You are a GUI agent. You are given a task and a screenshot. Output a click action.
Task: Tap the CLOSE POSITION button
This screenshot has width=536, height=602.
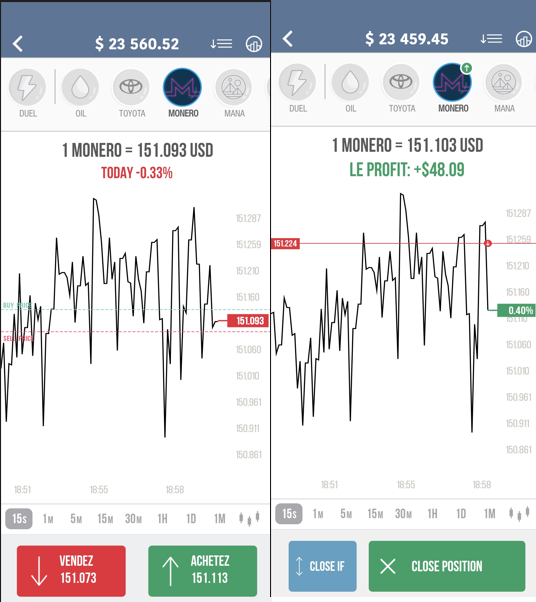[x=447, y=566]
